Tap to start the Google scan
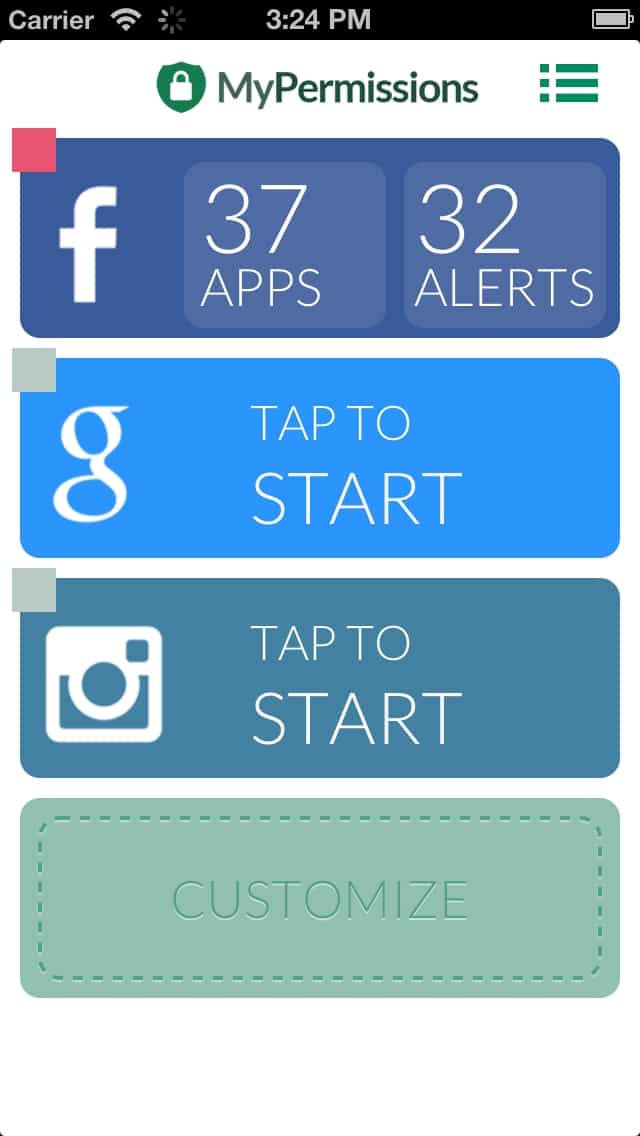 tap(320, 458)
